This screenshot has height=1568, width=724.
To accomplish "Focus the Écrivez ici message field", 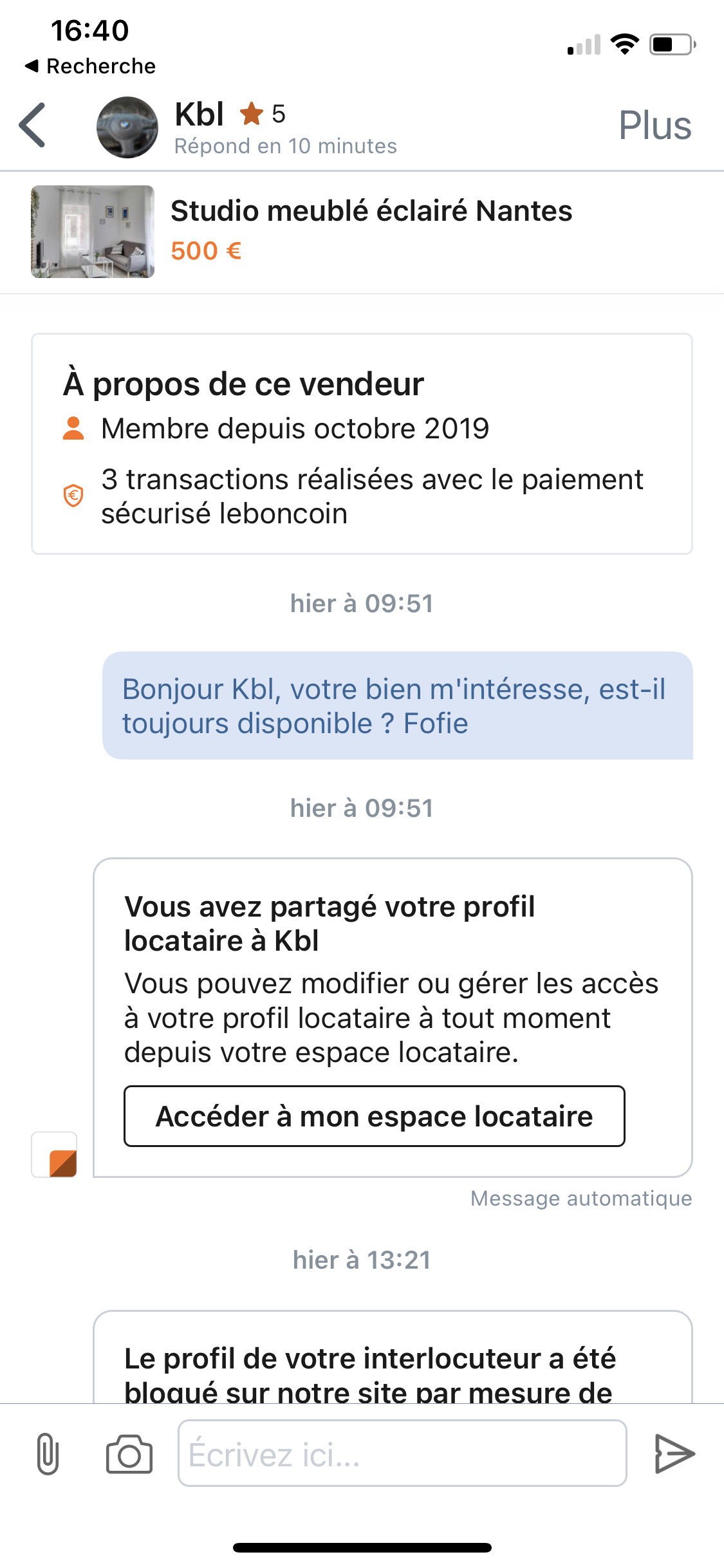I will (402, 1453).
